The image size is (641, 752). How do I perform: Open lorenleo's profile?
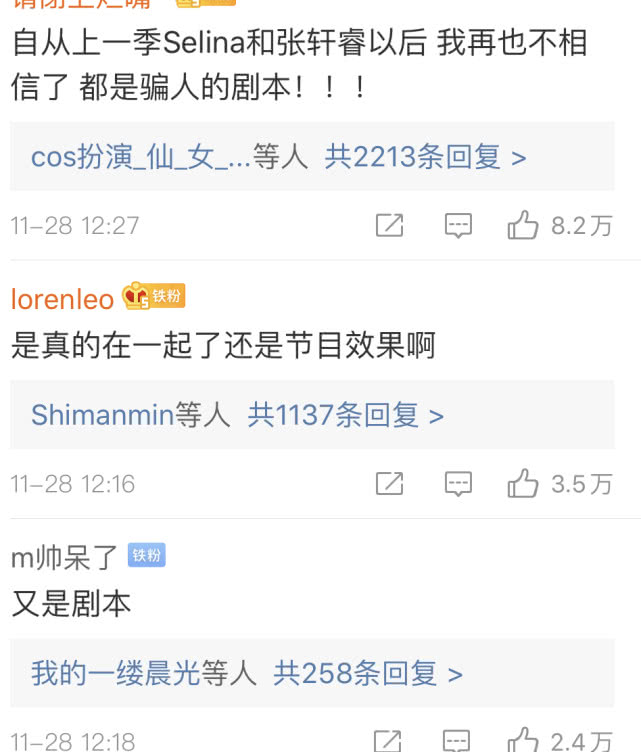pyautogui.click(x=62, y=299)
